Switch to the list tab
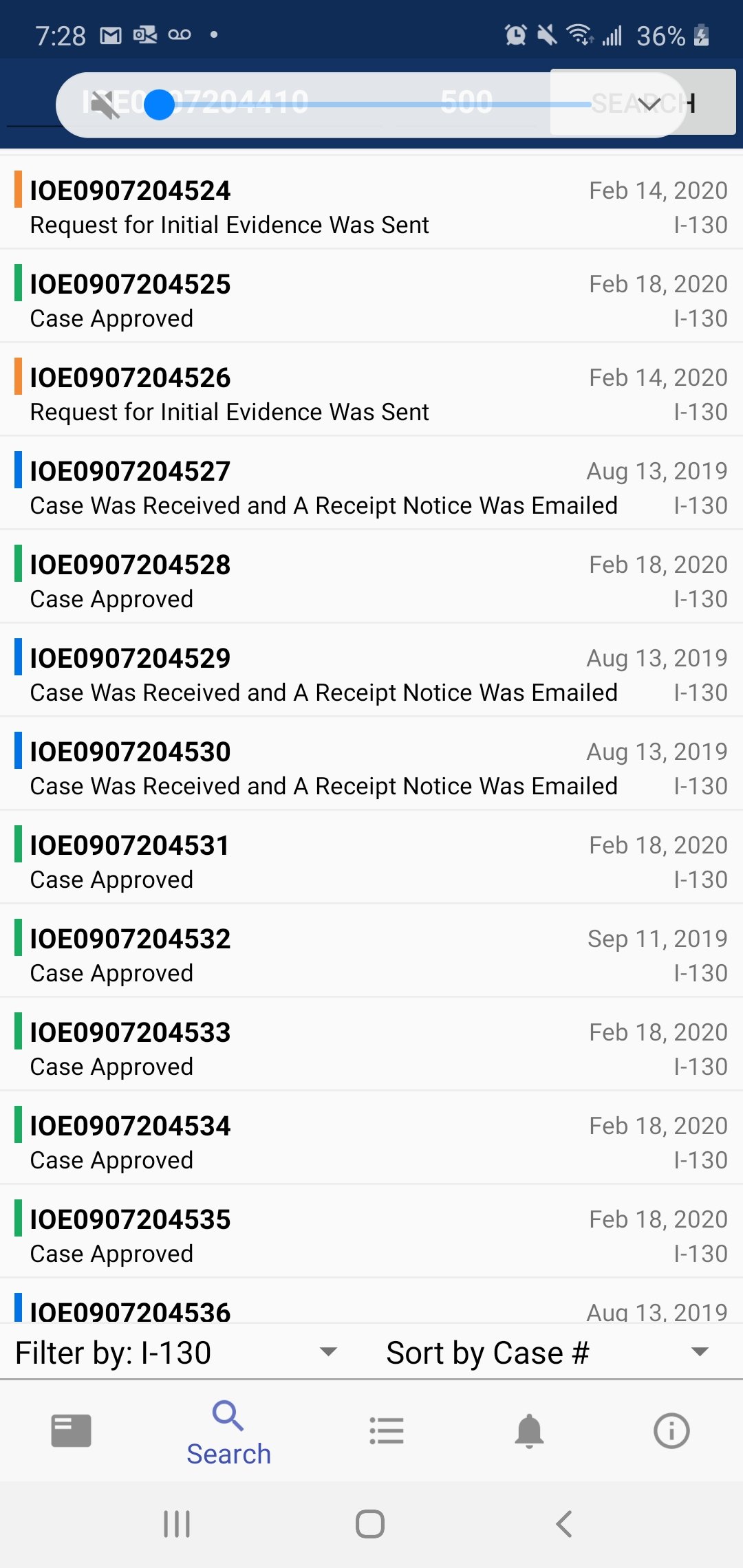The image size is (743, 1568). click(386, 1431)
